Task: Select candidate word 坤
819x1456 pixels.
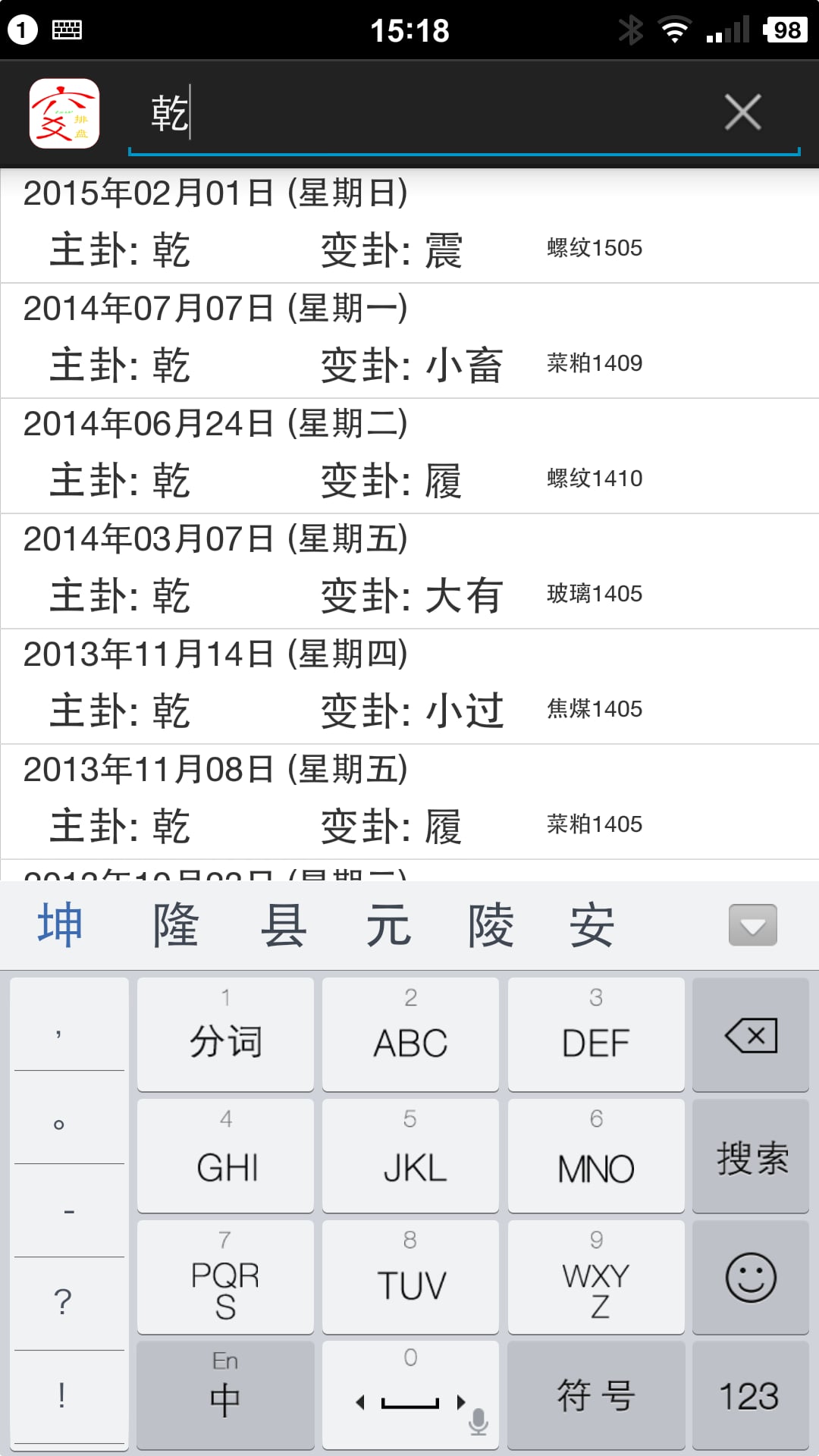Action: pyautogui.click(x=60, y=925)
